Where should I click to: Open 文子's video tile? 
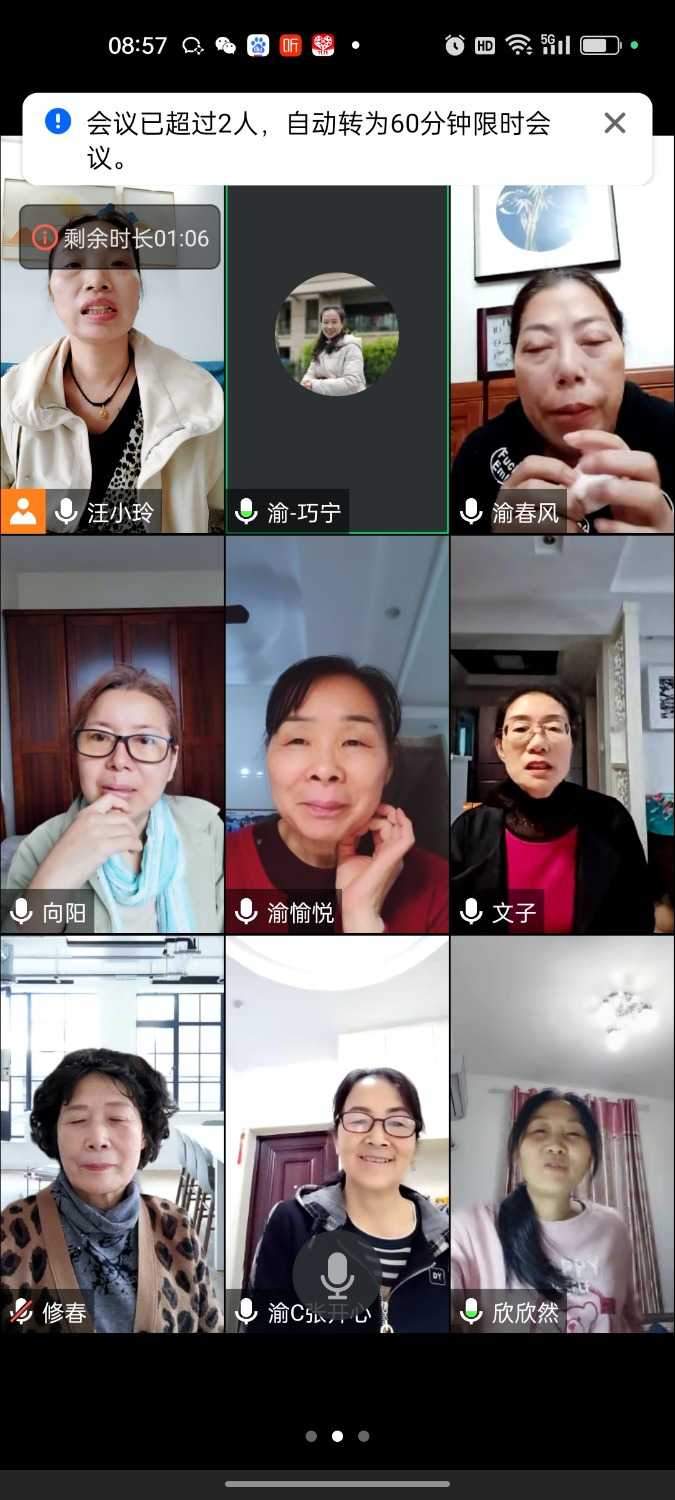click(562, 735)
